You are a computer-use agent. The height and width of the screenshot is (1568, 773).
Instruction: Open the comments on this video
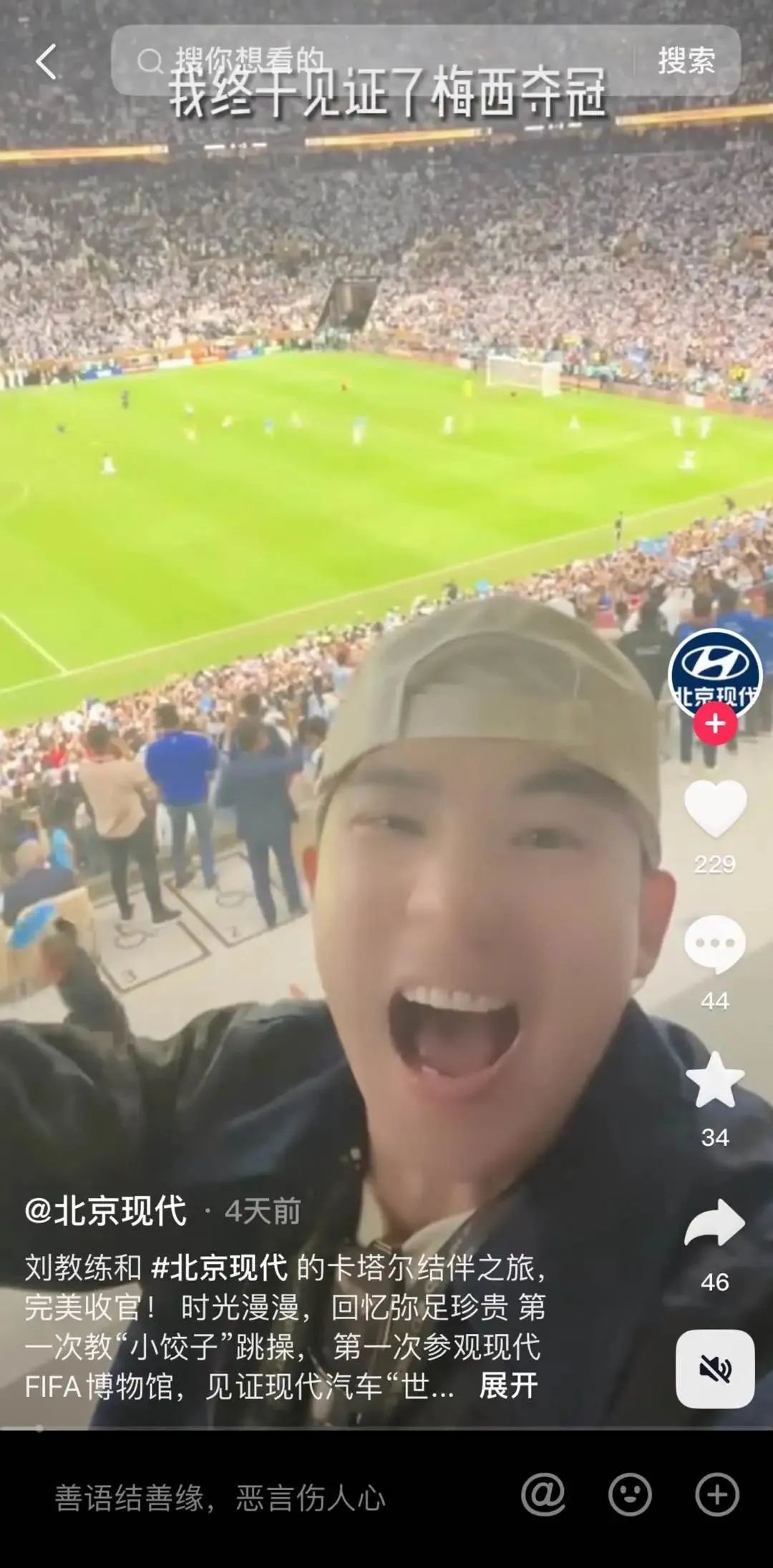715,945
